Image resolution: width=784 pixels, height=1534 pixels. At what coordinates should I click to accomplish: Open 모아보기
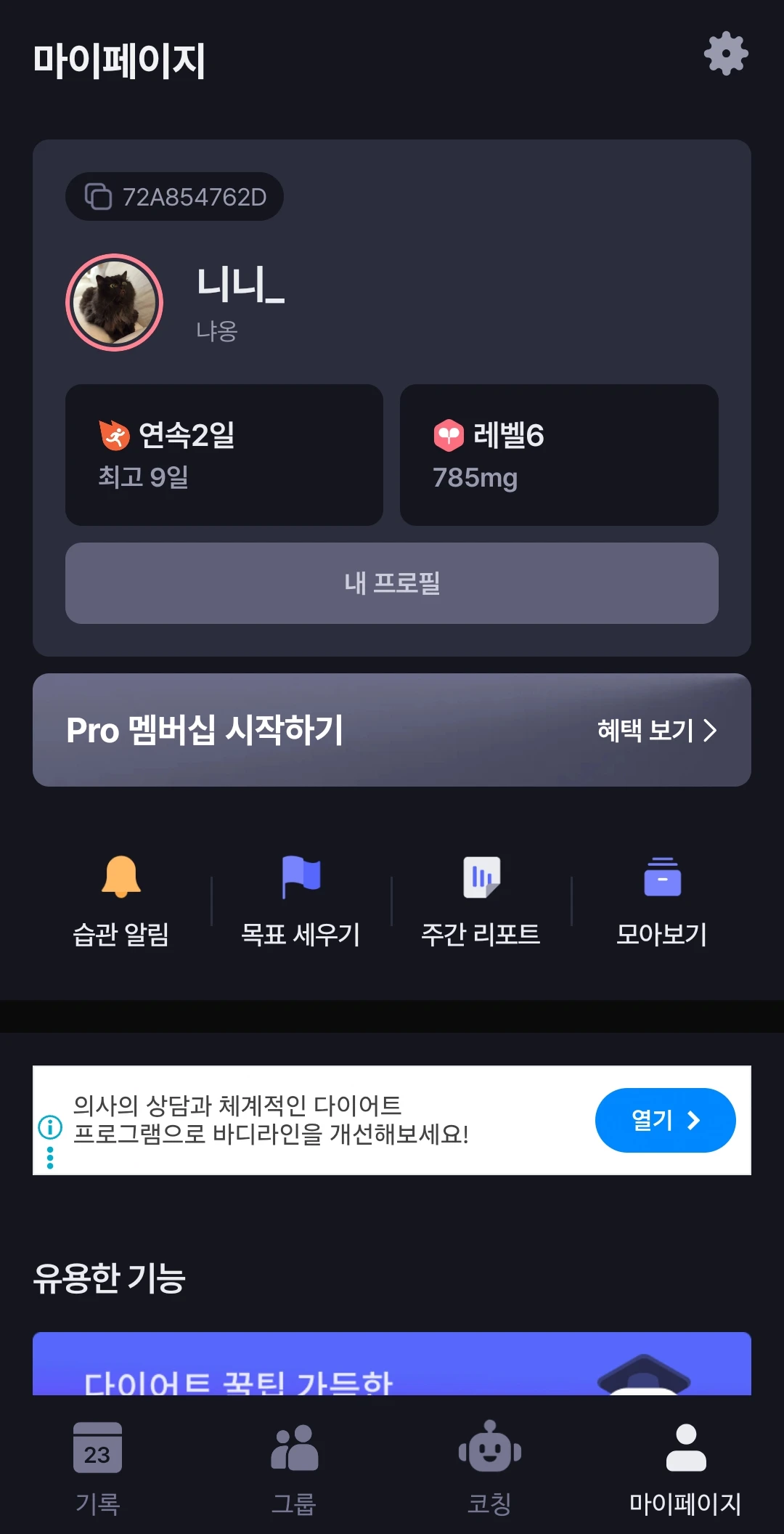tap(662, 901)
